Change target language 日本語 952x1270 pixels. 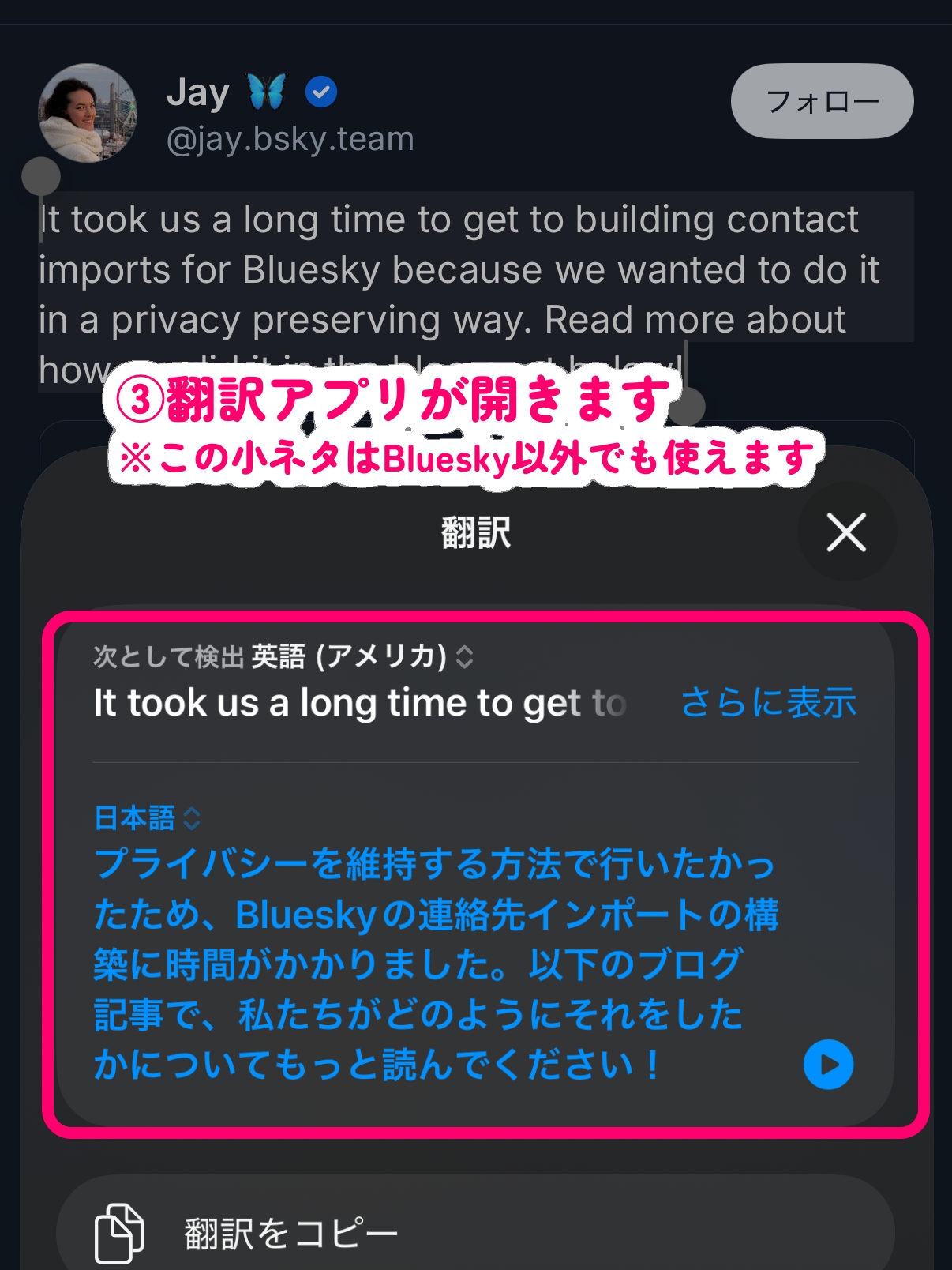coord(148,818)
